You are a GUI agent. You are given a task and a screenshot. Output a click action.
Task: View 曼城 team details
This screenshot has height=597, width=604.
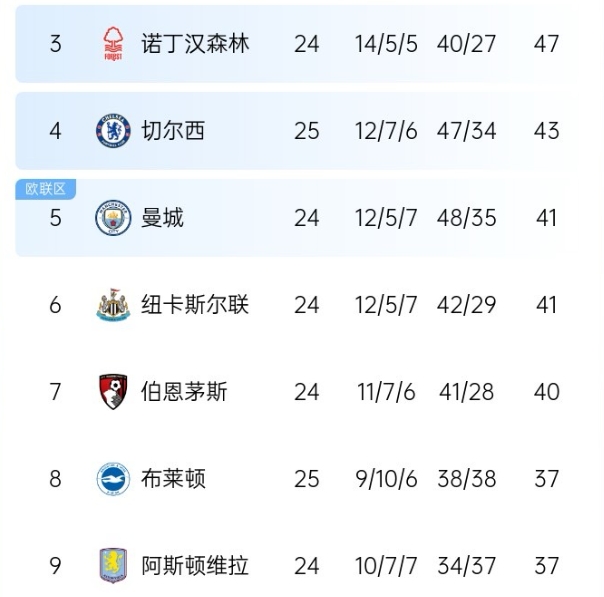click(x=162, y=218)
